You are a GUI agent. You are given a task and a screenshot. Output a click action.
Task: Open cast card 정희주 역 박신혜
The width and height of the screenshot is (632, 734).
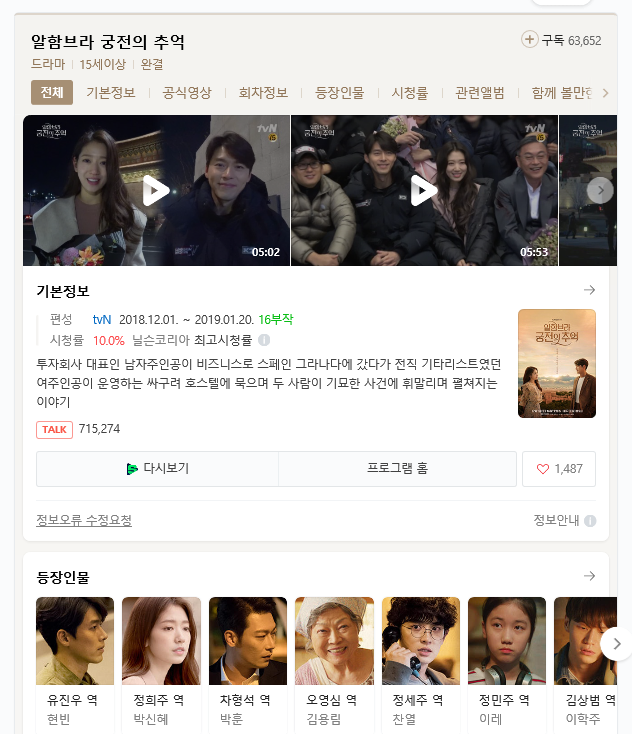point(161,660)
